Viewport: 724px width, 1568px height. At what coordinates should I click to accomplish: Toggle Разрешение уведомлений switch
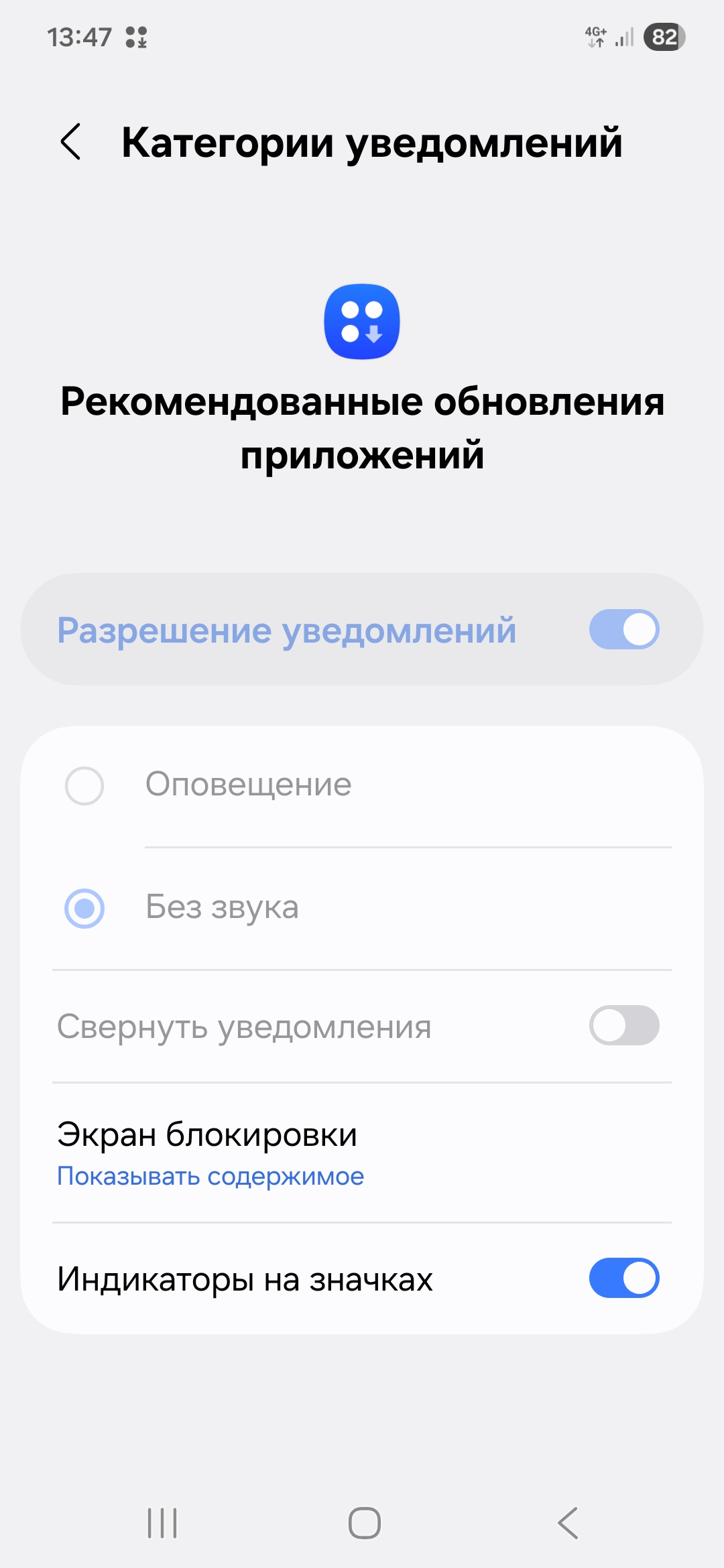tap(623, 629)
